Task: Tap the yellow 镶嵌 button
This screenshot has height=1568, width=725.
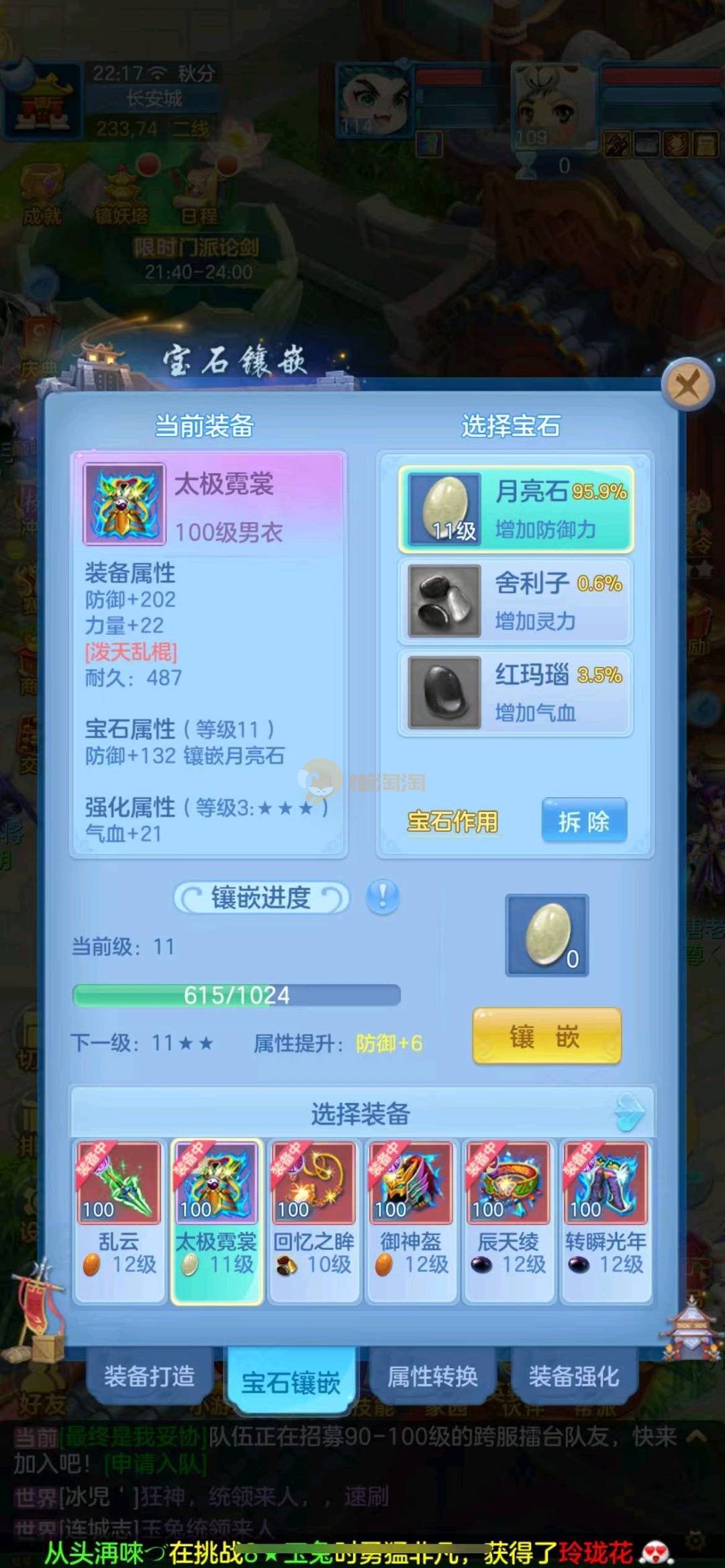Action: pyautogui.click(x=546, y=1037)
